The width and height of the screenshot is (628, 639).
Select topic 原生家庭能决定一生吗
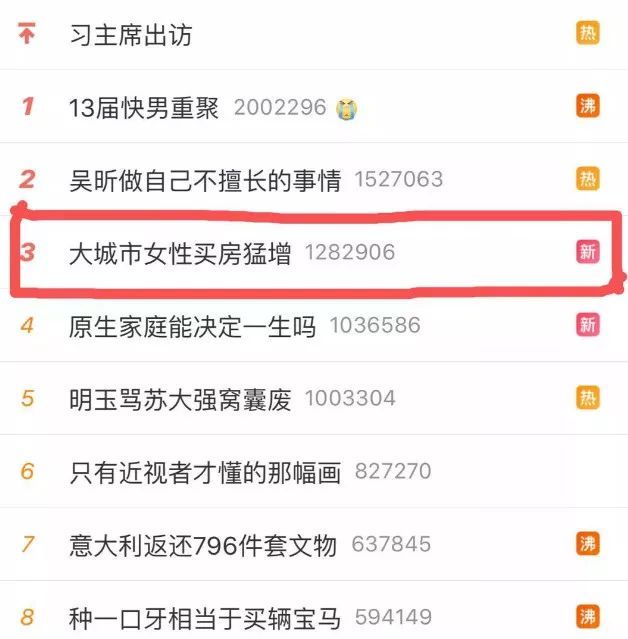coord(192,326)
